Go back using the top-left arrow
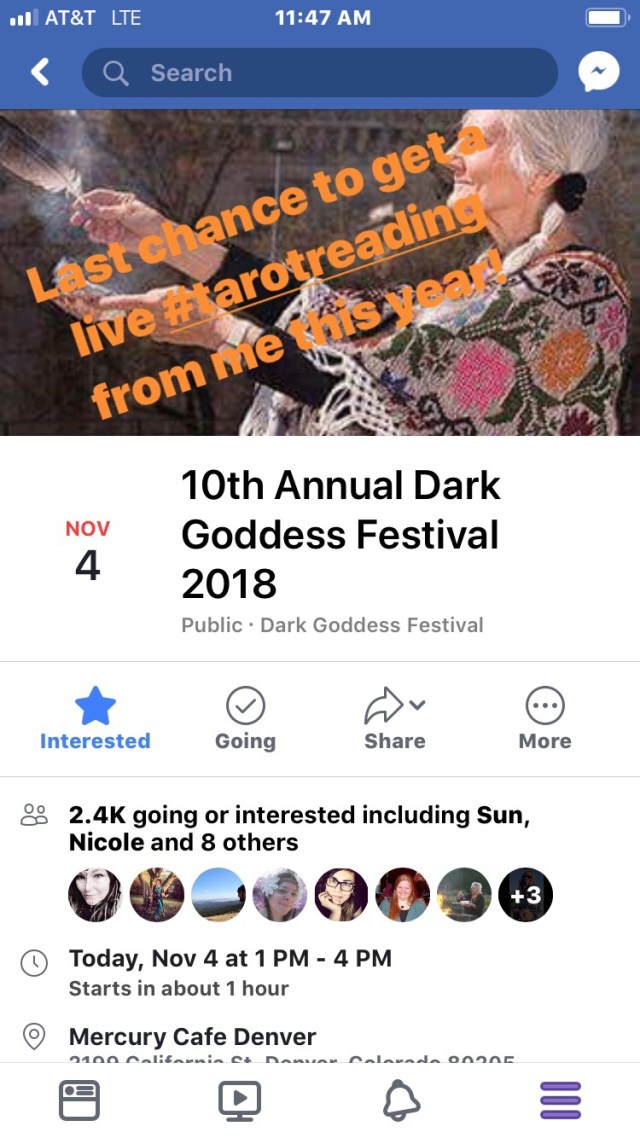 click(40, 72)
